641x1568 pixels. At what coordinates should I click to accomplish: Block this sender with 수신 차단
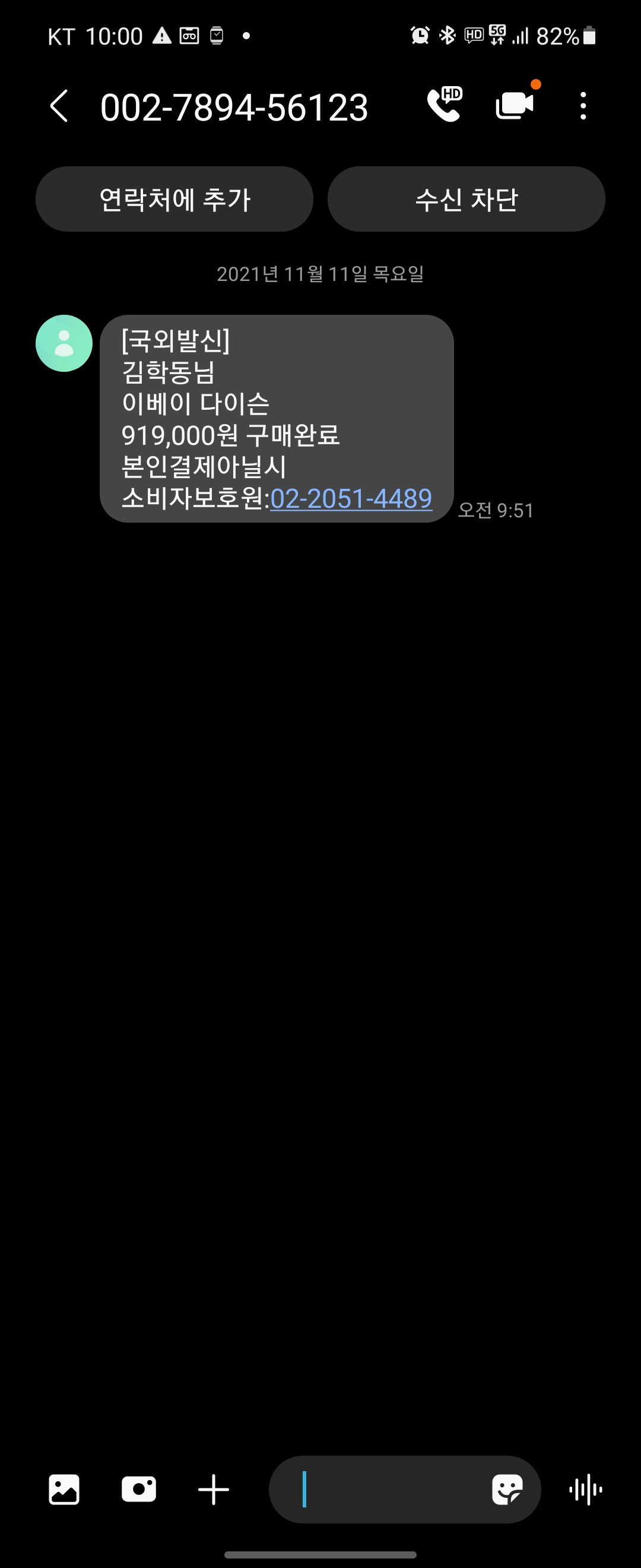466,199
